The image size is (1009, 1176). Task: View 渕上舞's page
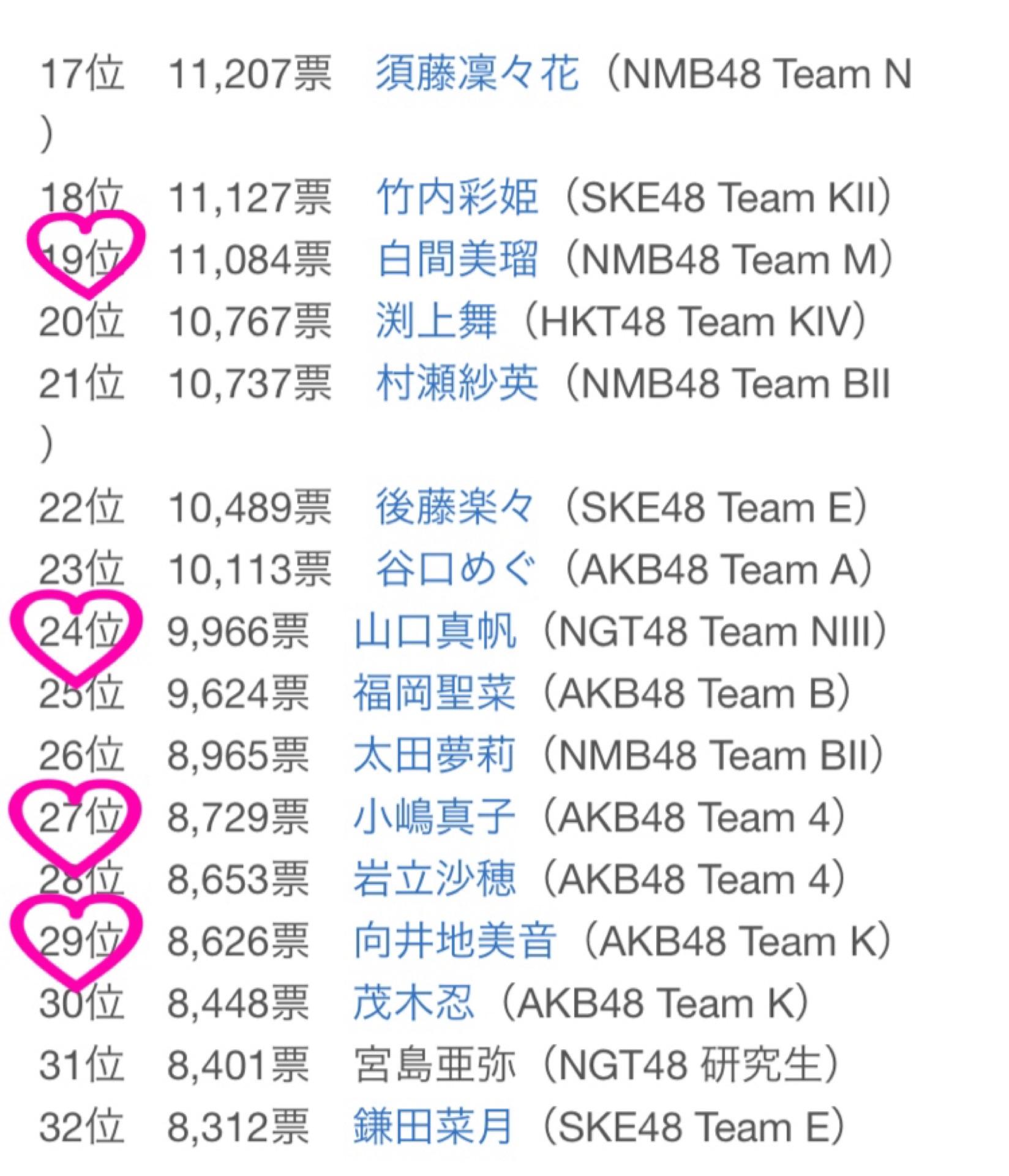click(x=436, y=322)
